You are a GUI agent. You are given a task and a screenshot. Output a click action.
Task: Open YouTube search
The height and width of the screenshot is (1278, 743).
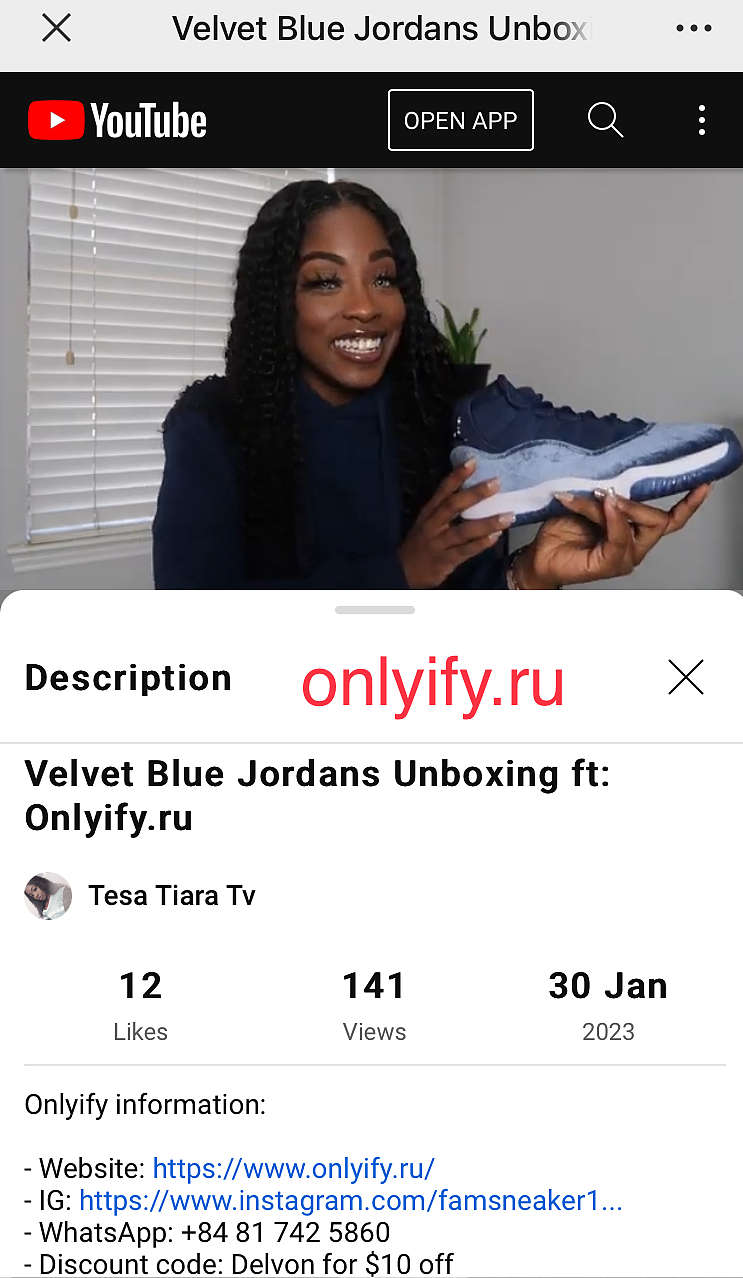(x=605, y=120)
